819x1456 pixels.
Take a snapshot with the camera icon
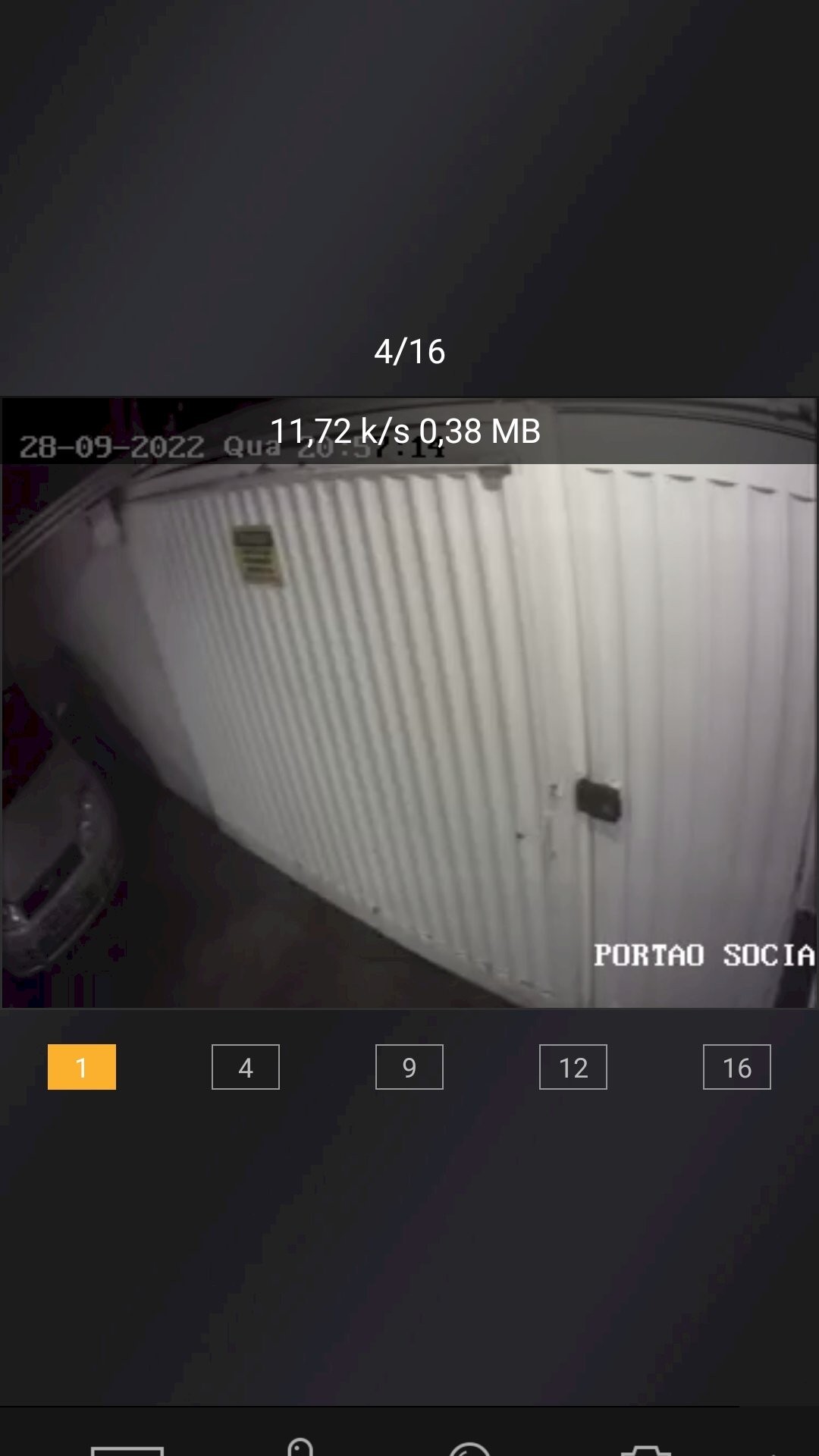click(x=645, y=1449)
